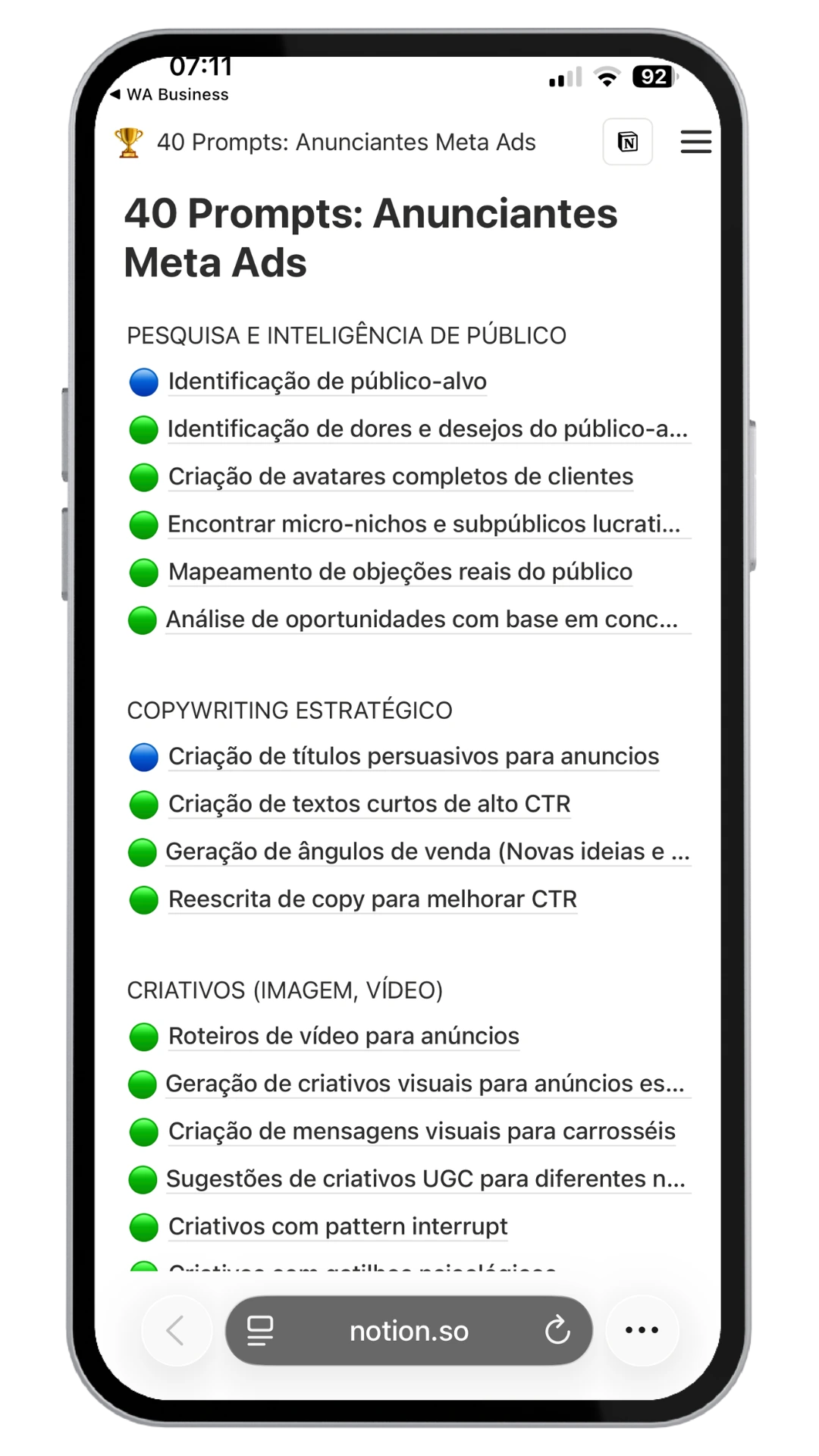Image resolution: width=819 pixels, height=1456 pixels.
Task: Open Reescrita de copy para melhorar CTR
Action: tap(372, 899)
